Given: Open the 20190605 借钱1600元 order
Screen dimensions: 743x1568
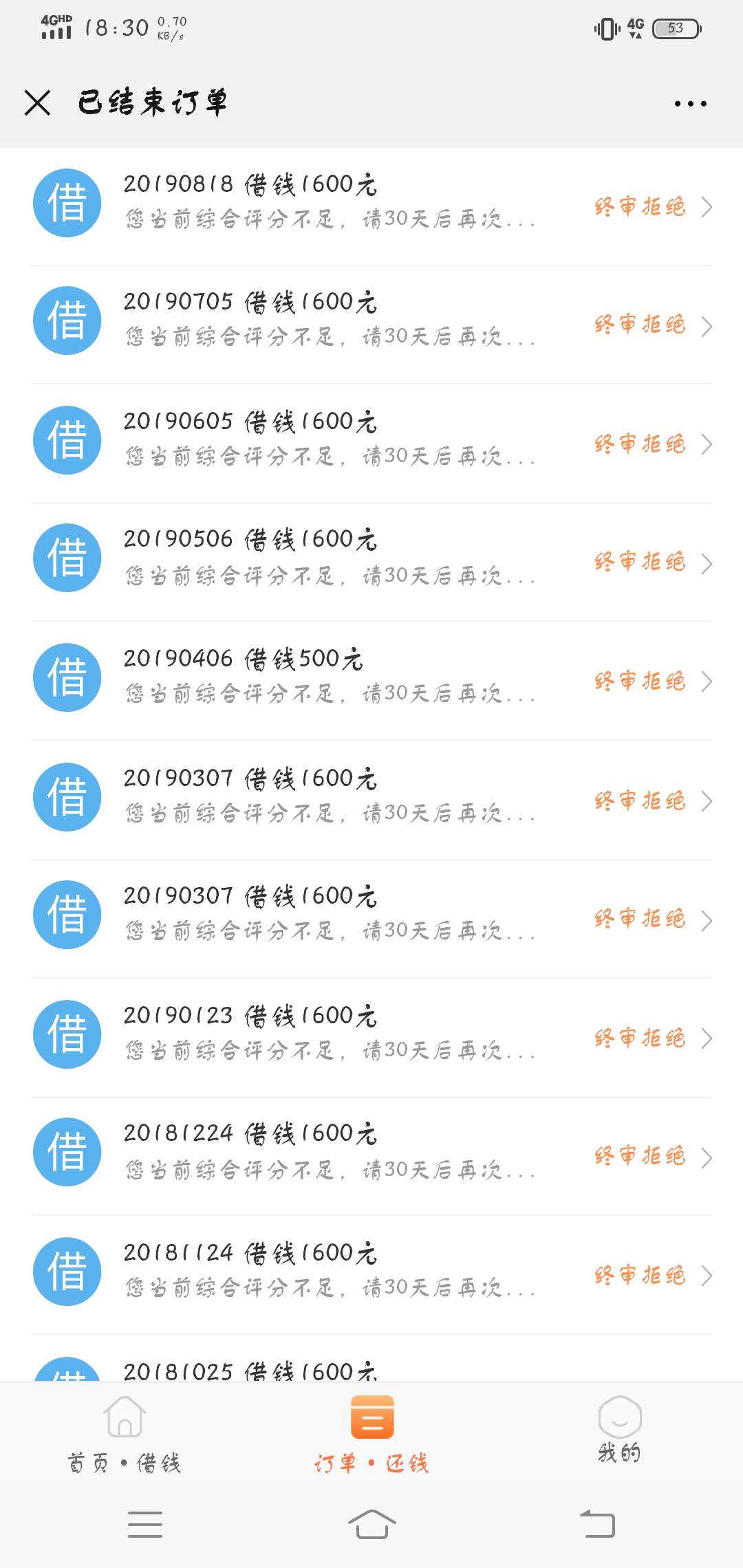Looking at the screenshot, I should (371, 444).
